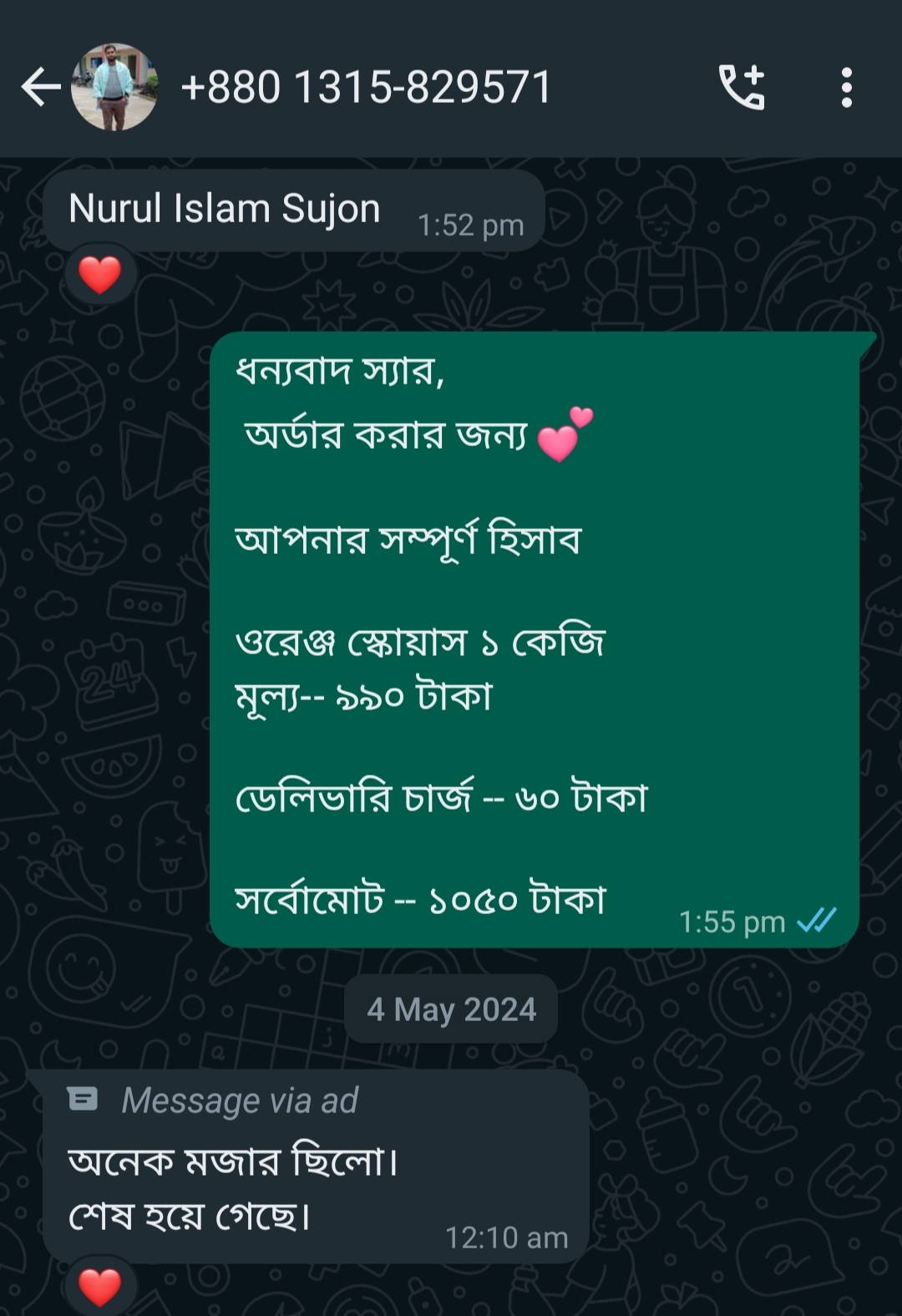Screen dimensions: 902x1316
Task: Open the three-dot overflow menu
Action: pos(846,87)
